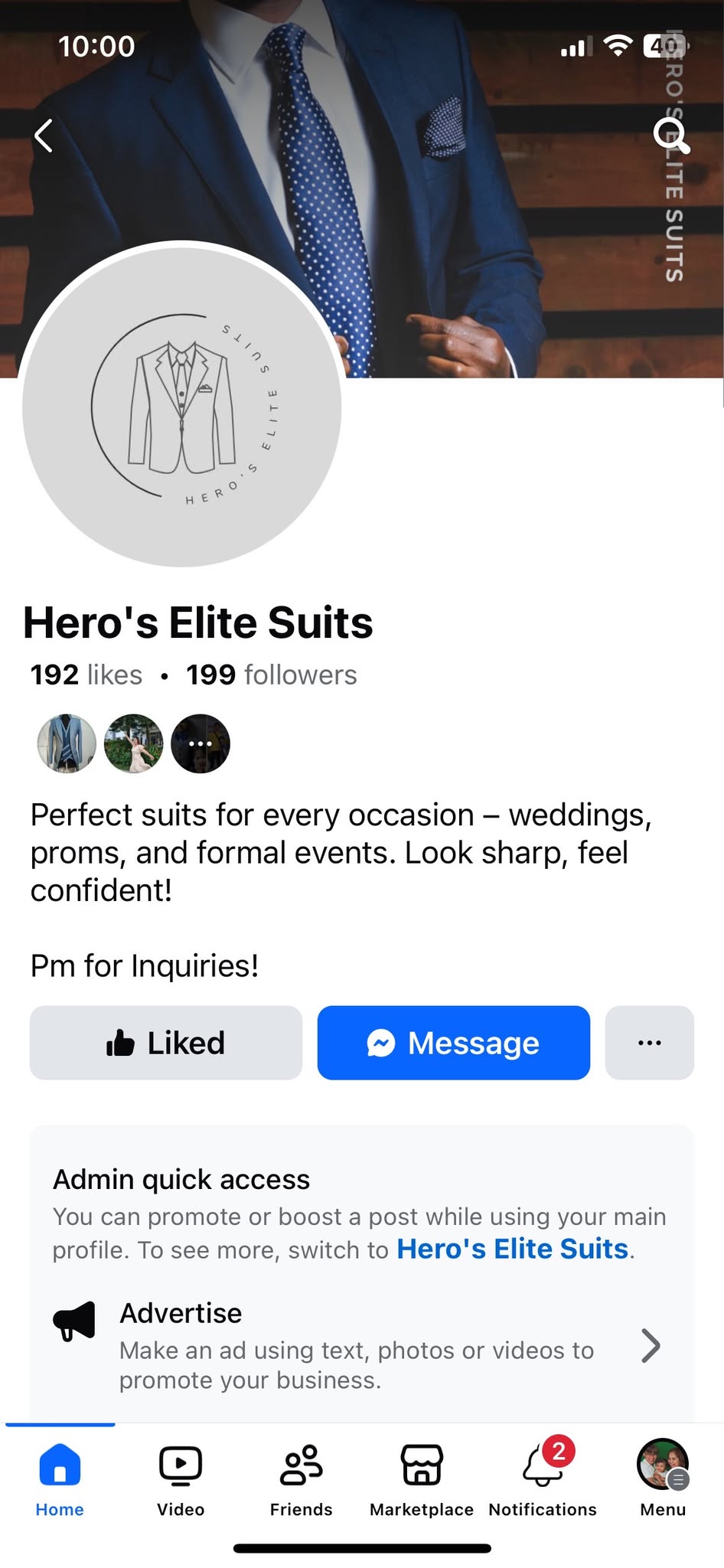
Task: Switch to Hero's Elite Suits profile link
Action: click(x=512, y=1249)
